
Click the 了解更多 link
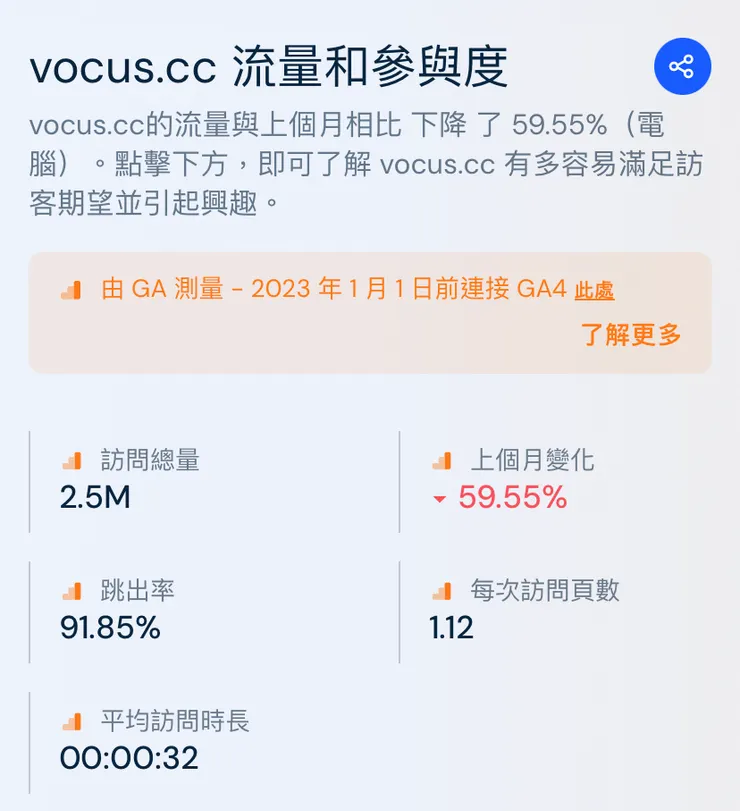coord(634,335)
